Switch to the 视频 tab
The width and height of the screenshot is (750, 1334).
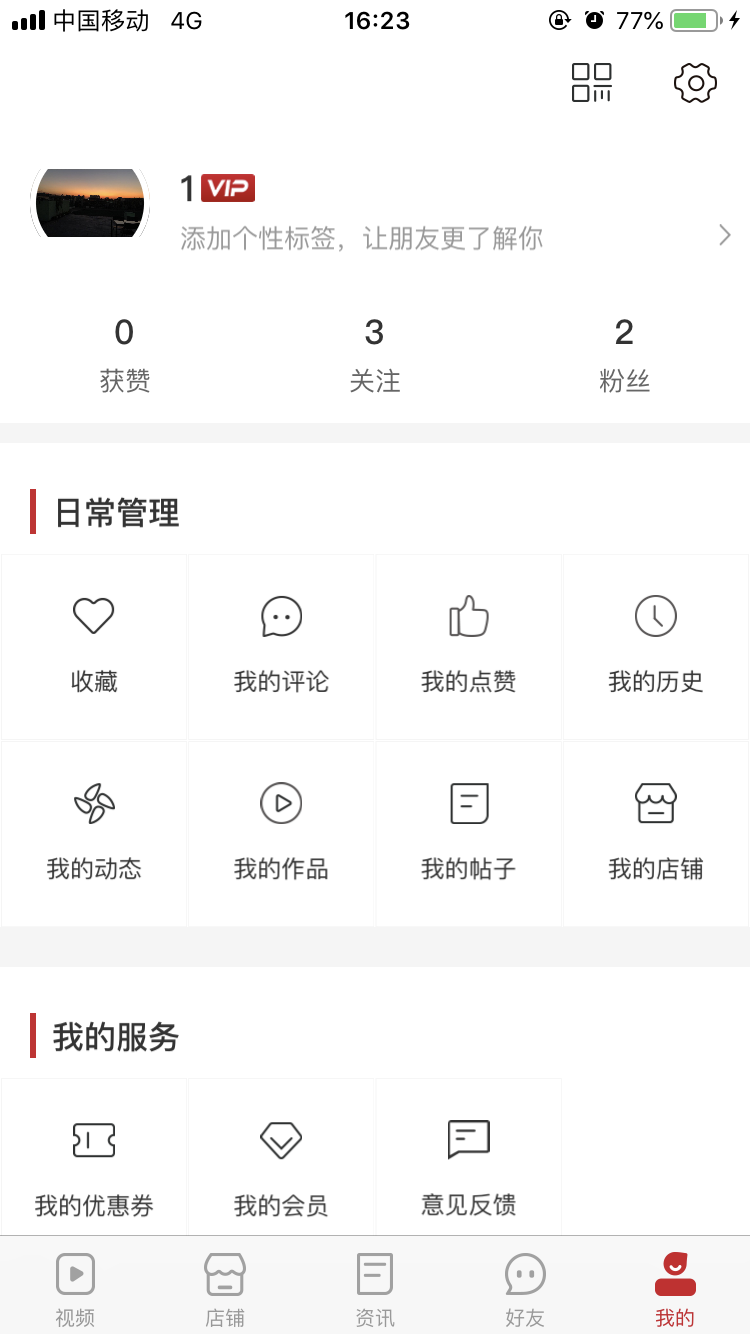(75, 1289)
